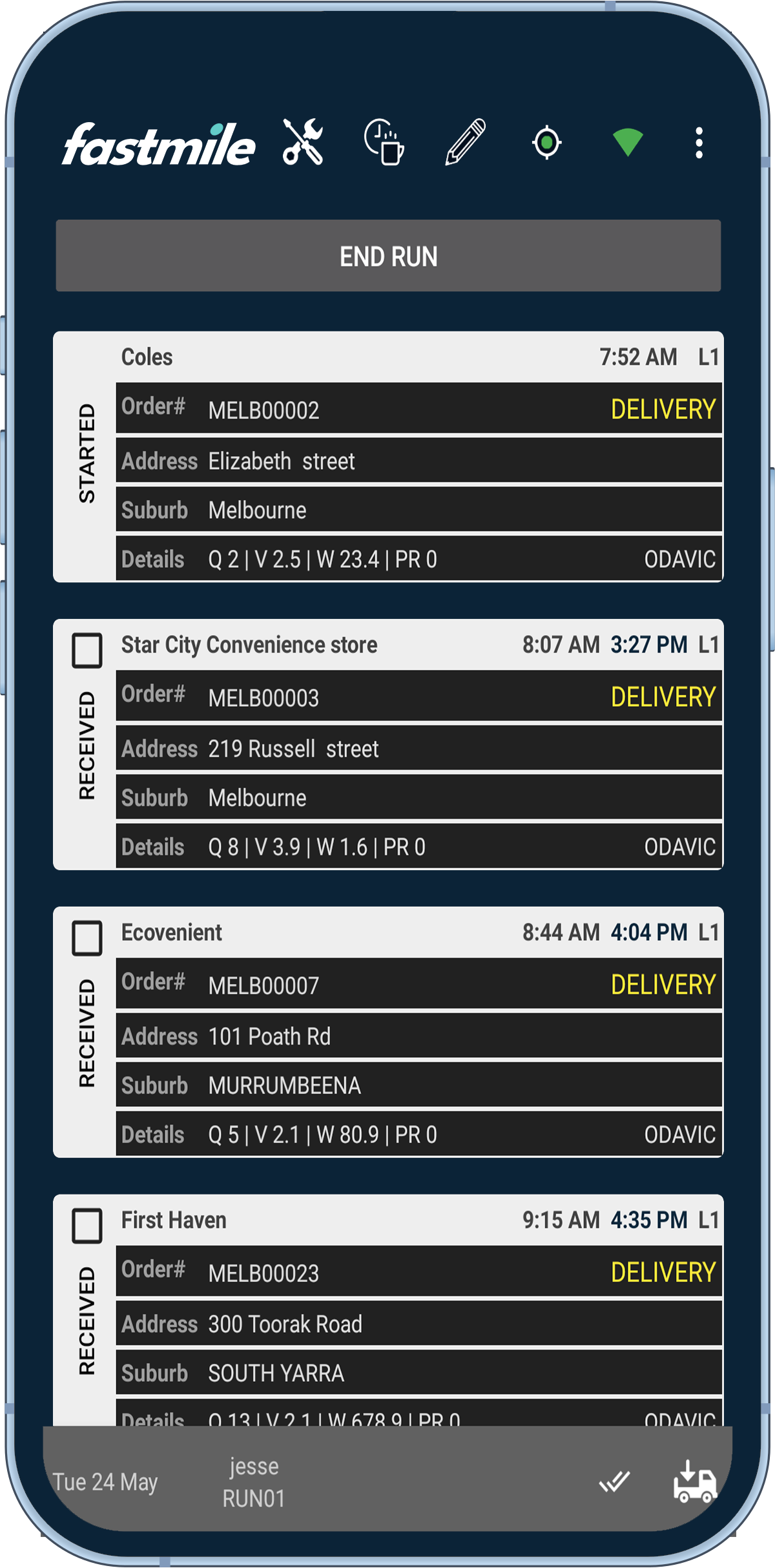Tap the GPS location target icon
Screen dimensions: 775x1568
(x=546, y=143)
